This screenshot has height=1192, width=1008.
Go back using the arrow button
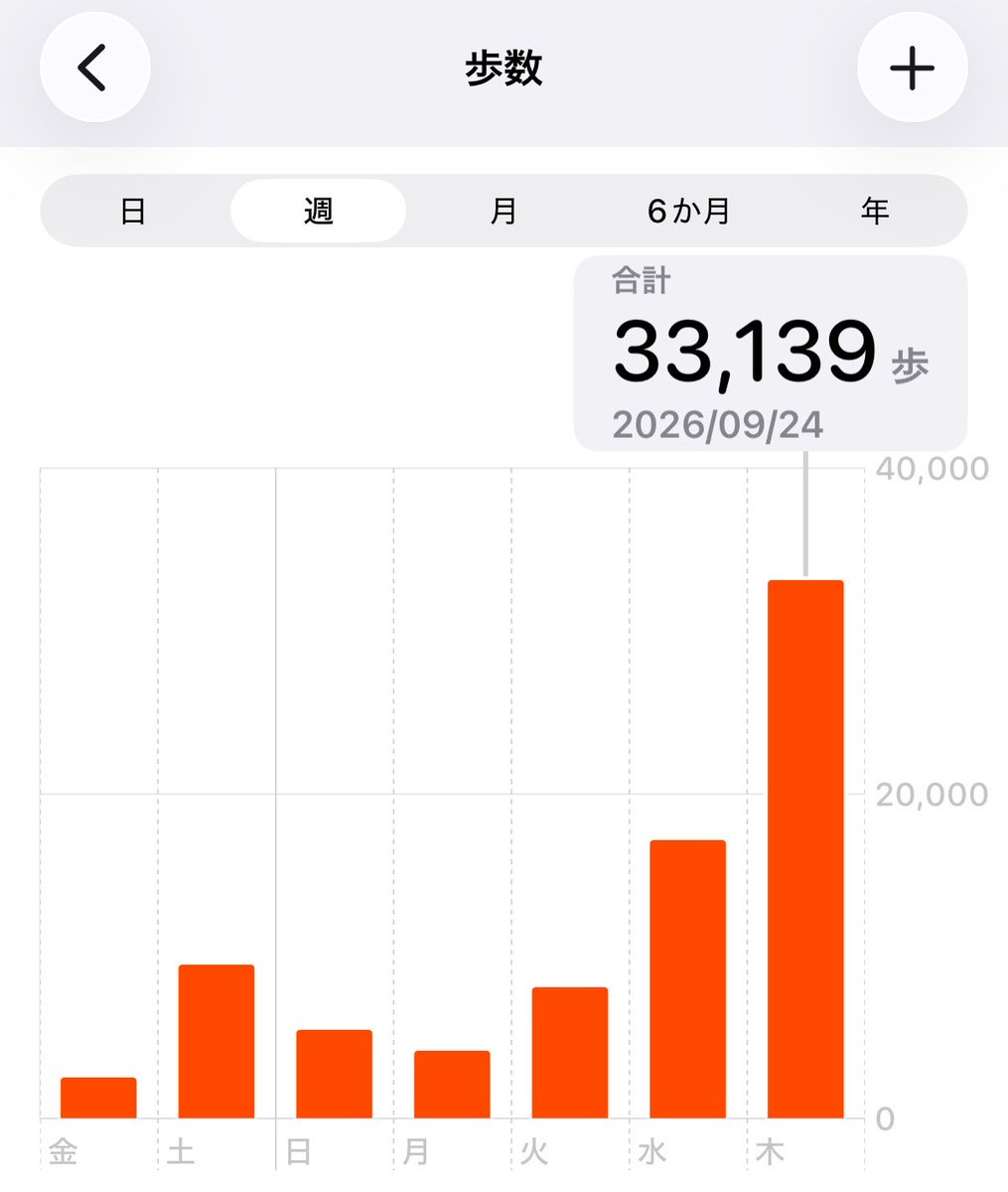[x=95, y=69]
